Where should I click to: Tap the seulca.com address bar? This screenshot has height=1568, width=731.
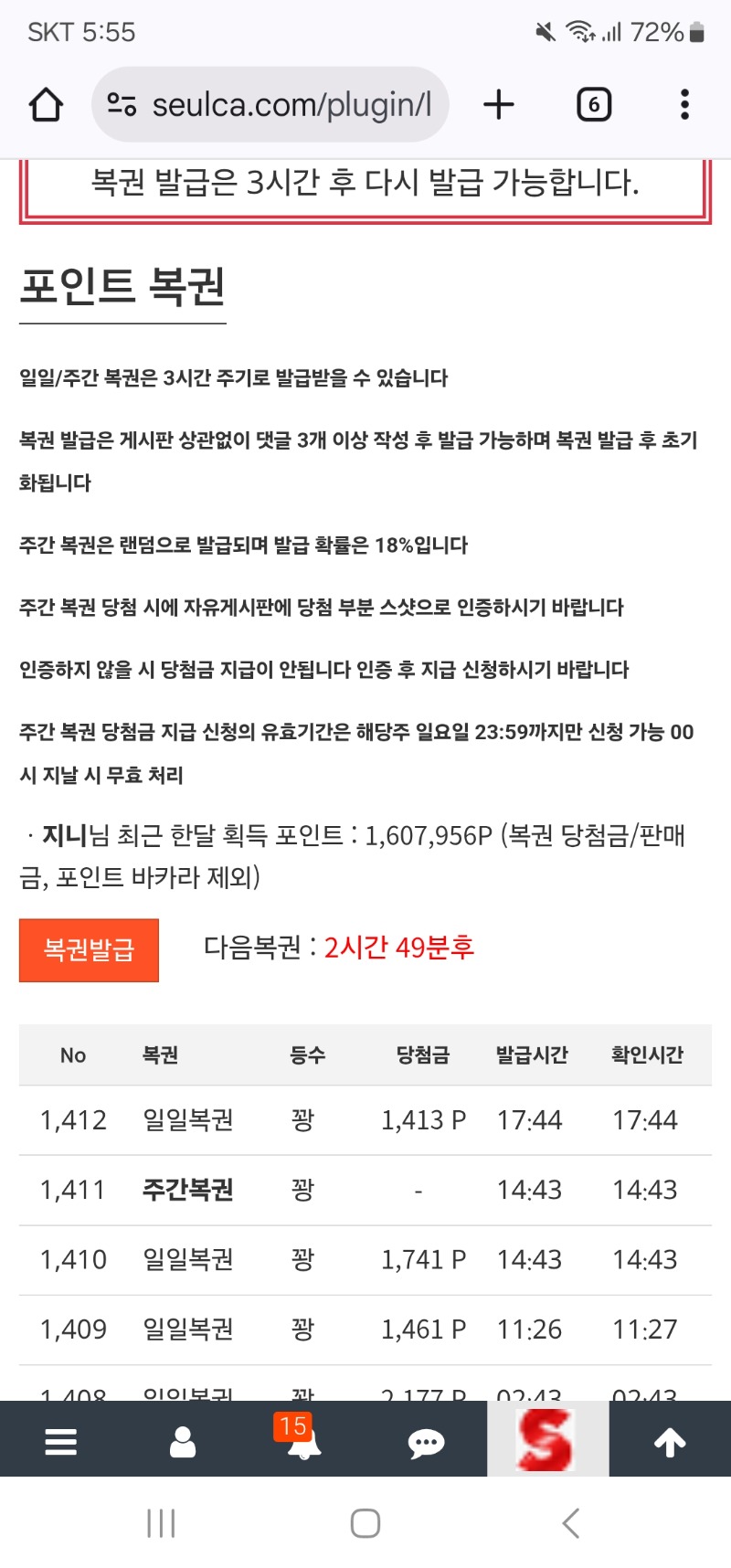click(270, 104)
